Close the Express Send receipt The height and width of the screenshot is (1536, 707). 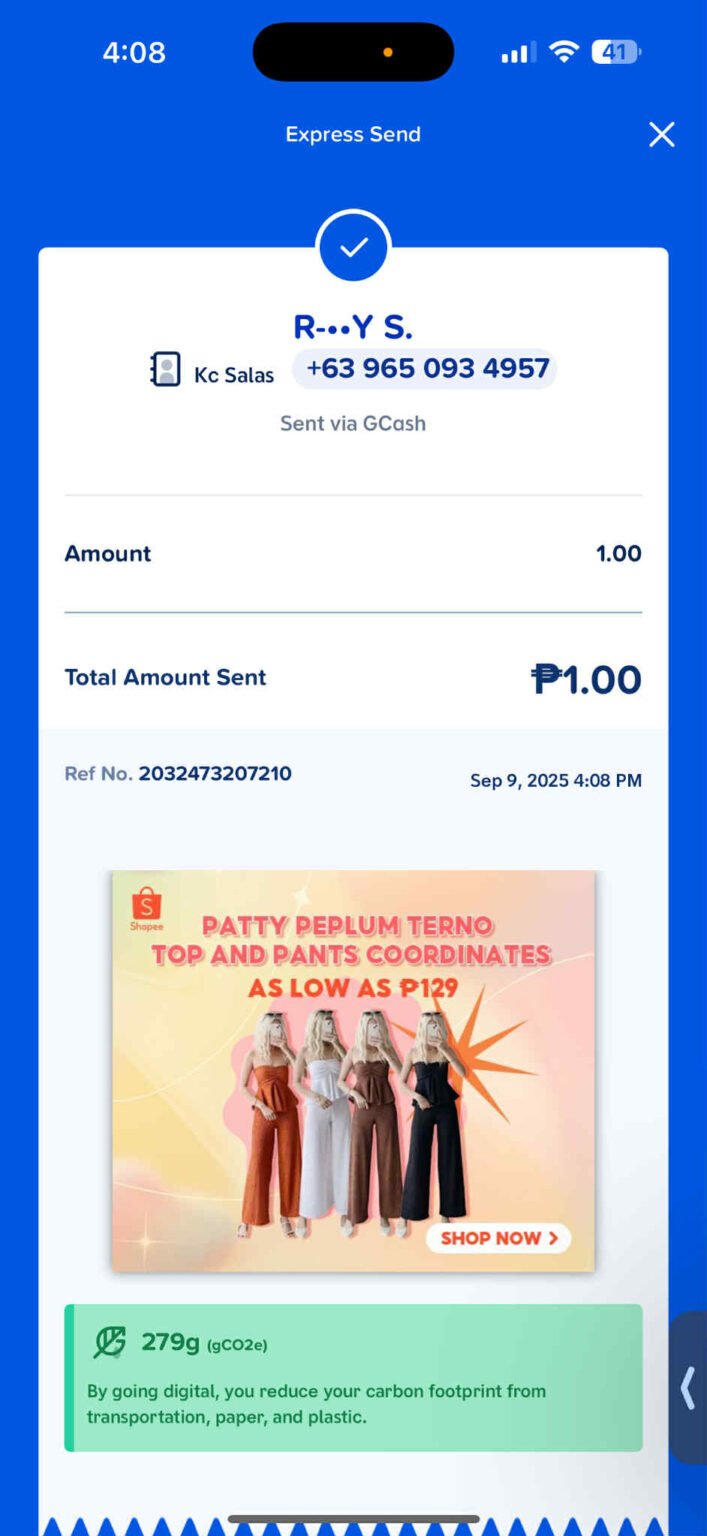pyautogui.click(x=661, y=135)
